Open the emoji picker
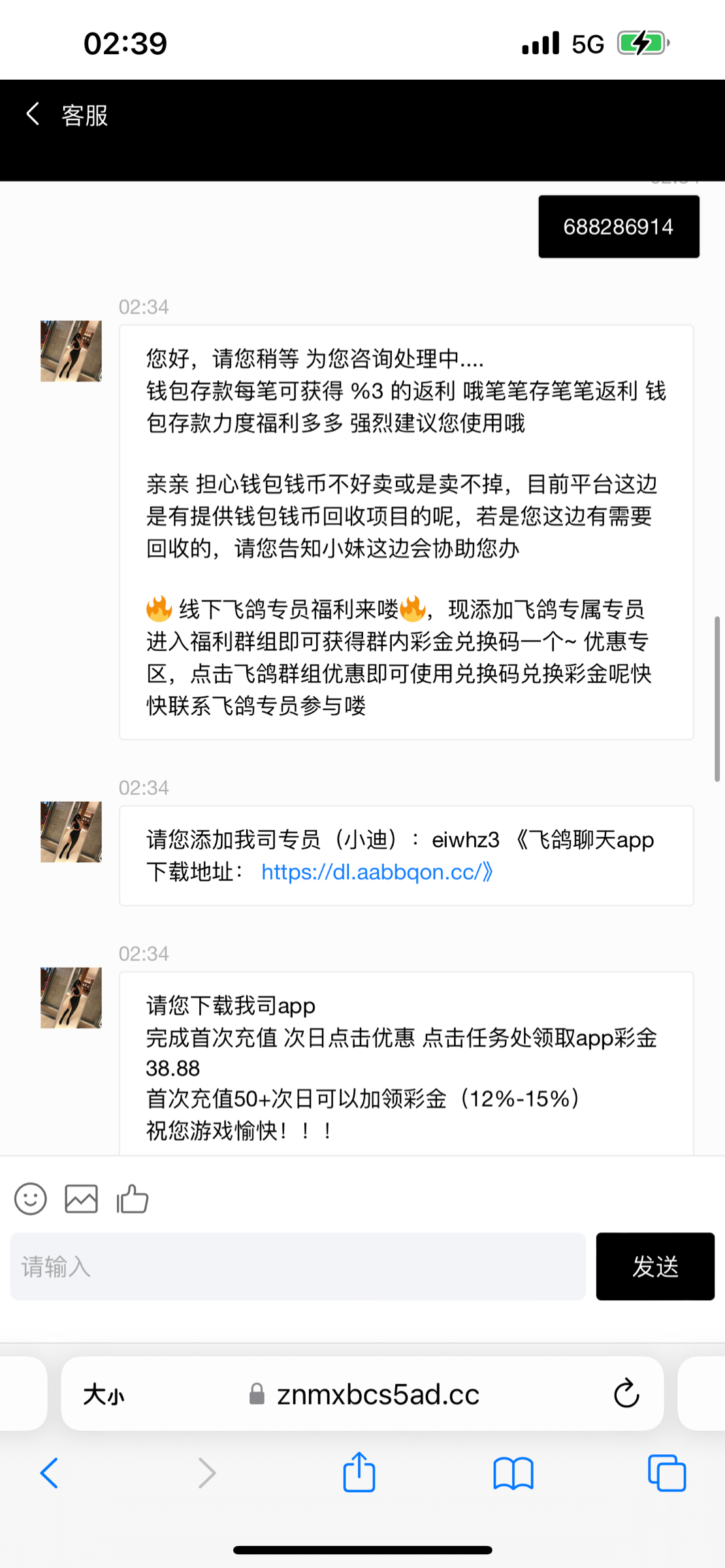 31,1199
